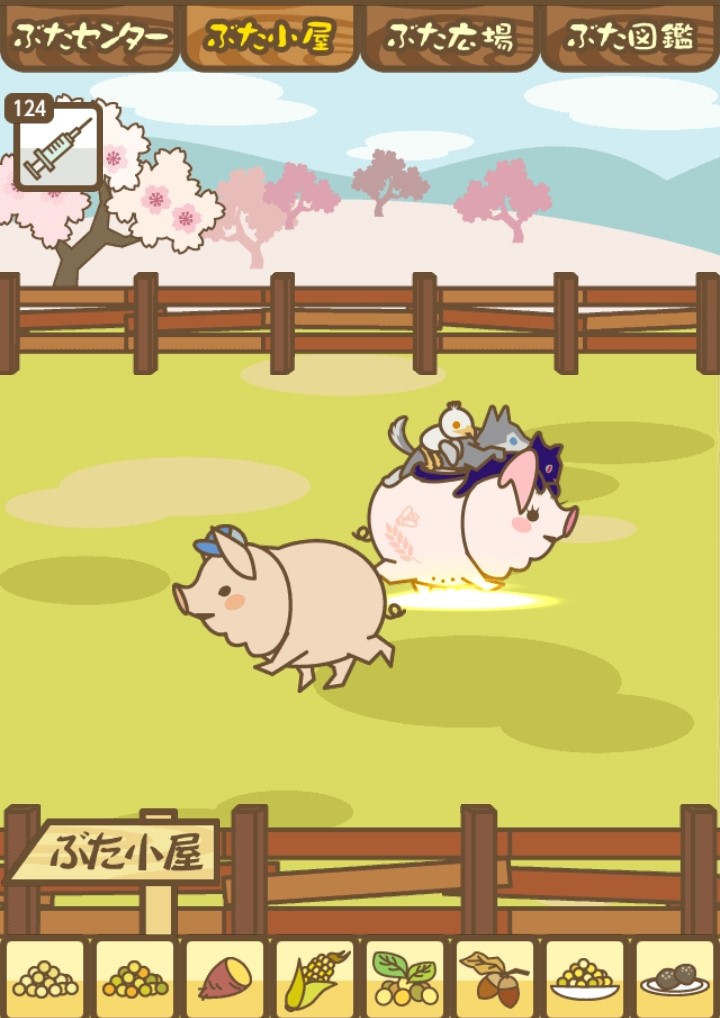
Task: Feed the corn cob
Action: tap(315, 978)
